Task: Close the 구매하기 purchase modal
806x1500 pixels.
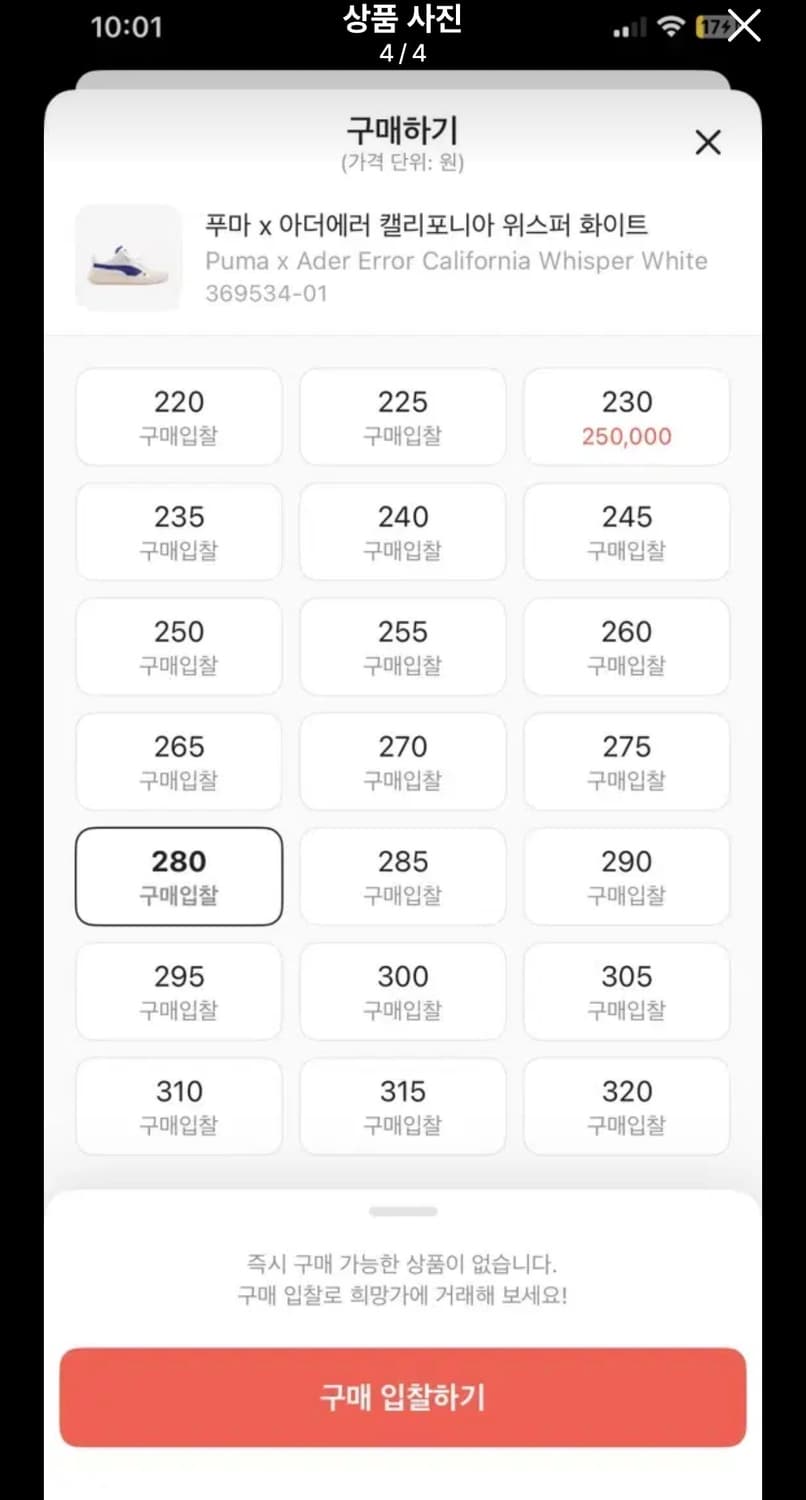Action: (x=708, y=143)
